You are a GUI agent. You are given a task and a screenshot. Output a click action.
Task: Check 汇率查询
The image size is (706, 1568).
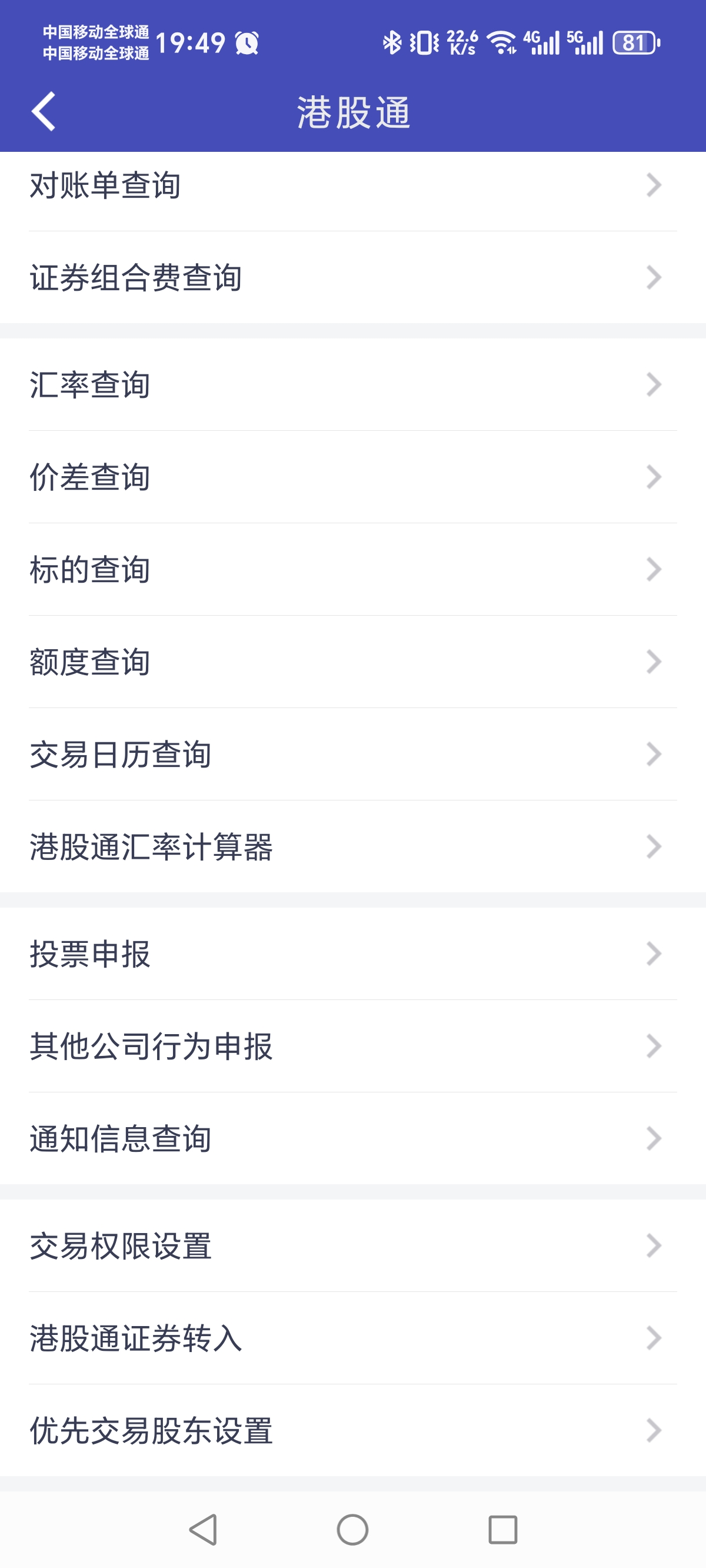click(353, 385)
